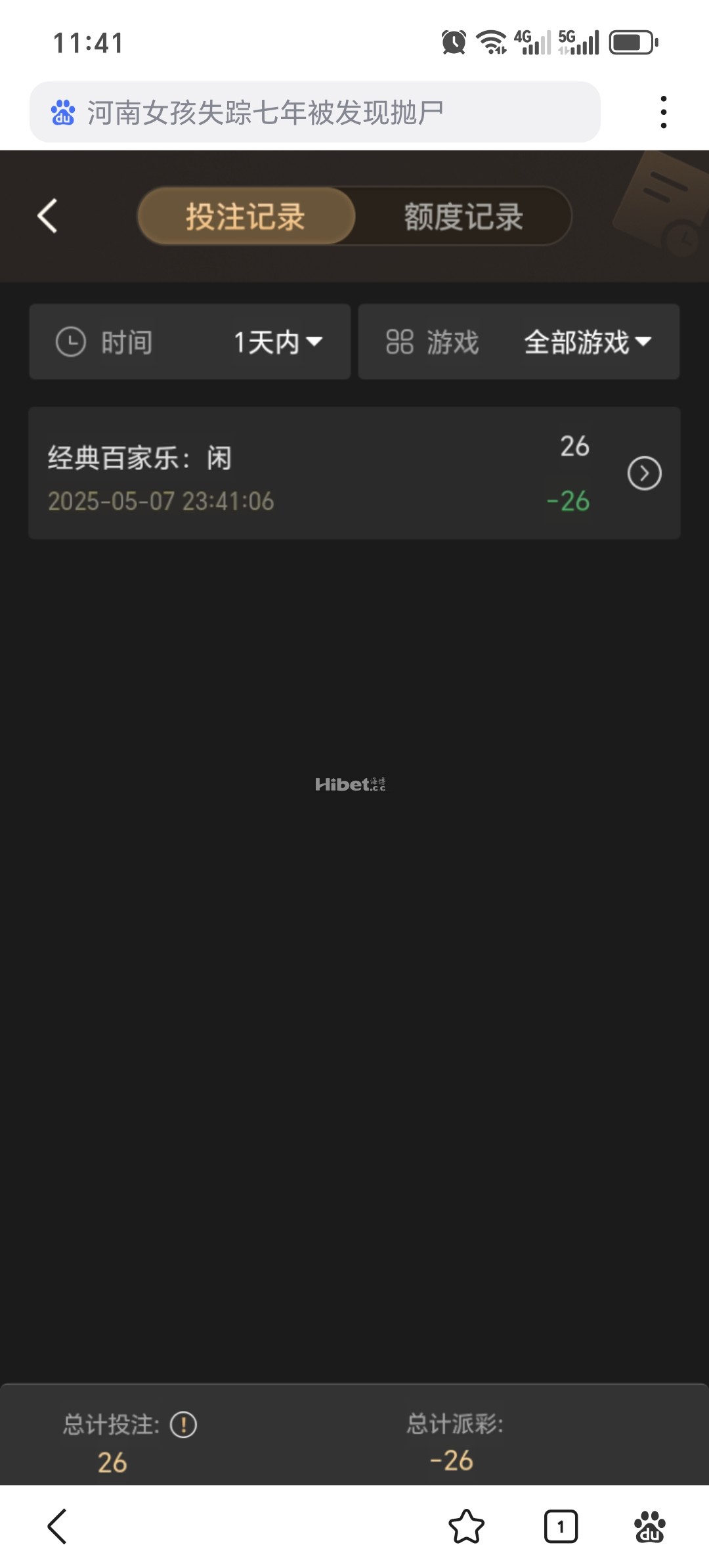Open the browser tabs switcher
The width and height of the screenshot is (709, 1568).
point(561,1526)
